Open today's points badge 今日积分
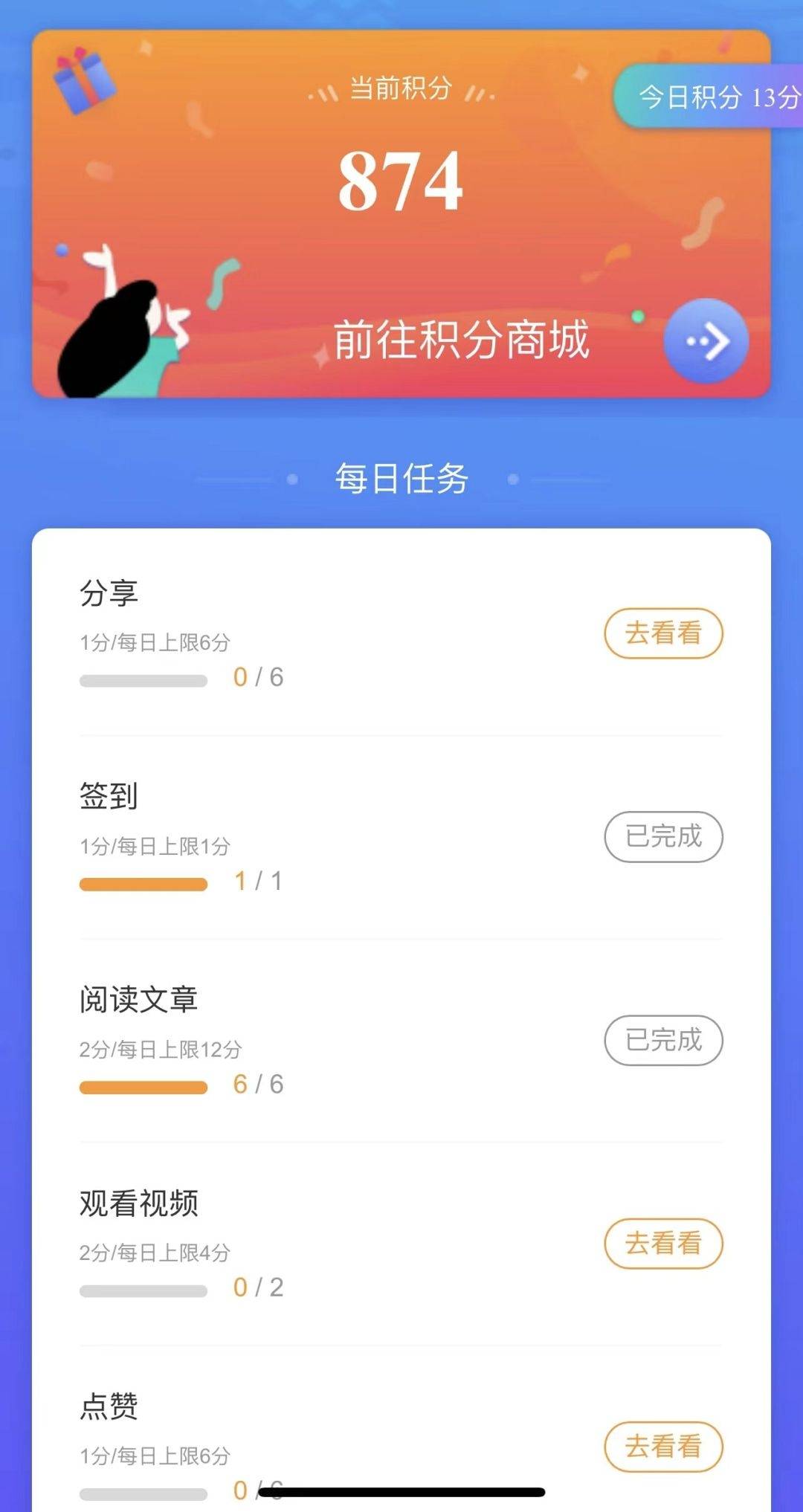Image resolution: width=803 pixels, height=1512 pixels. click(x=709, y=97)
